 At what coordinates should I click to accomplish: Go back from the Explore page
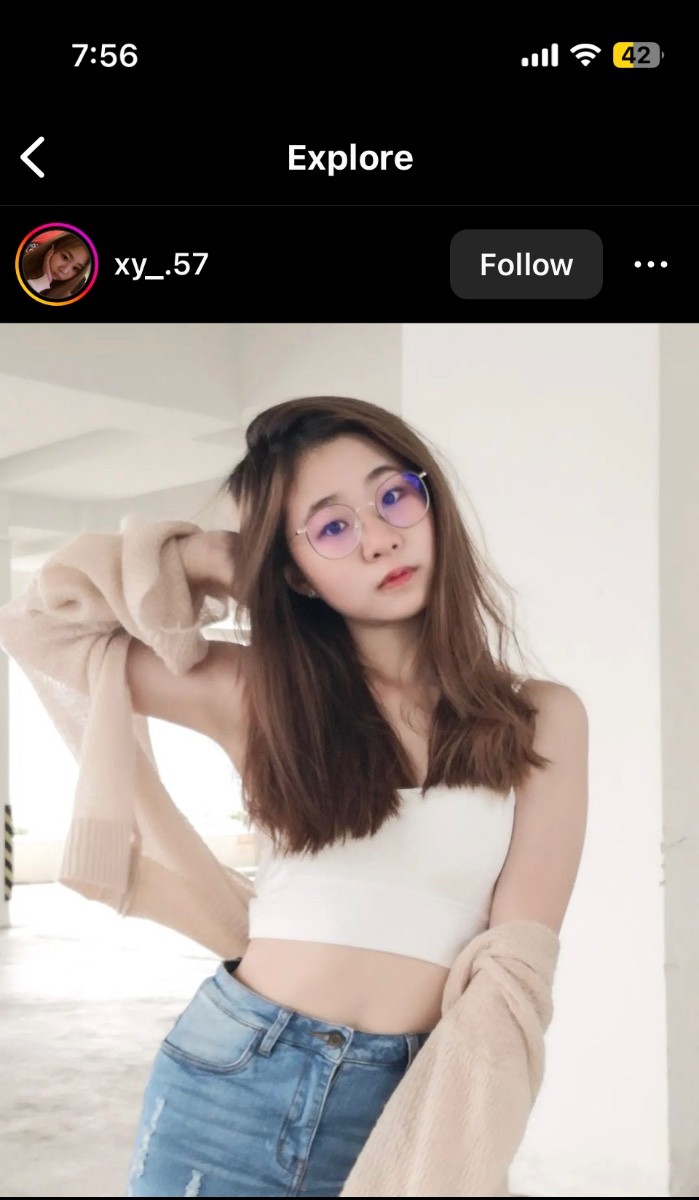[x=33, y=158]
